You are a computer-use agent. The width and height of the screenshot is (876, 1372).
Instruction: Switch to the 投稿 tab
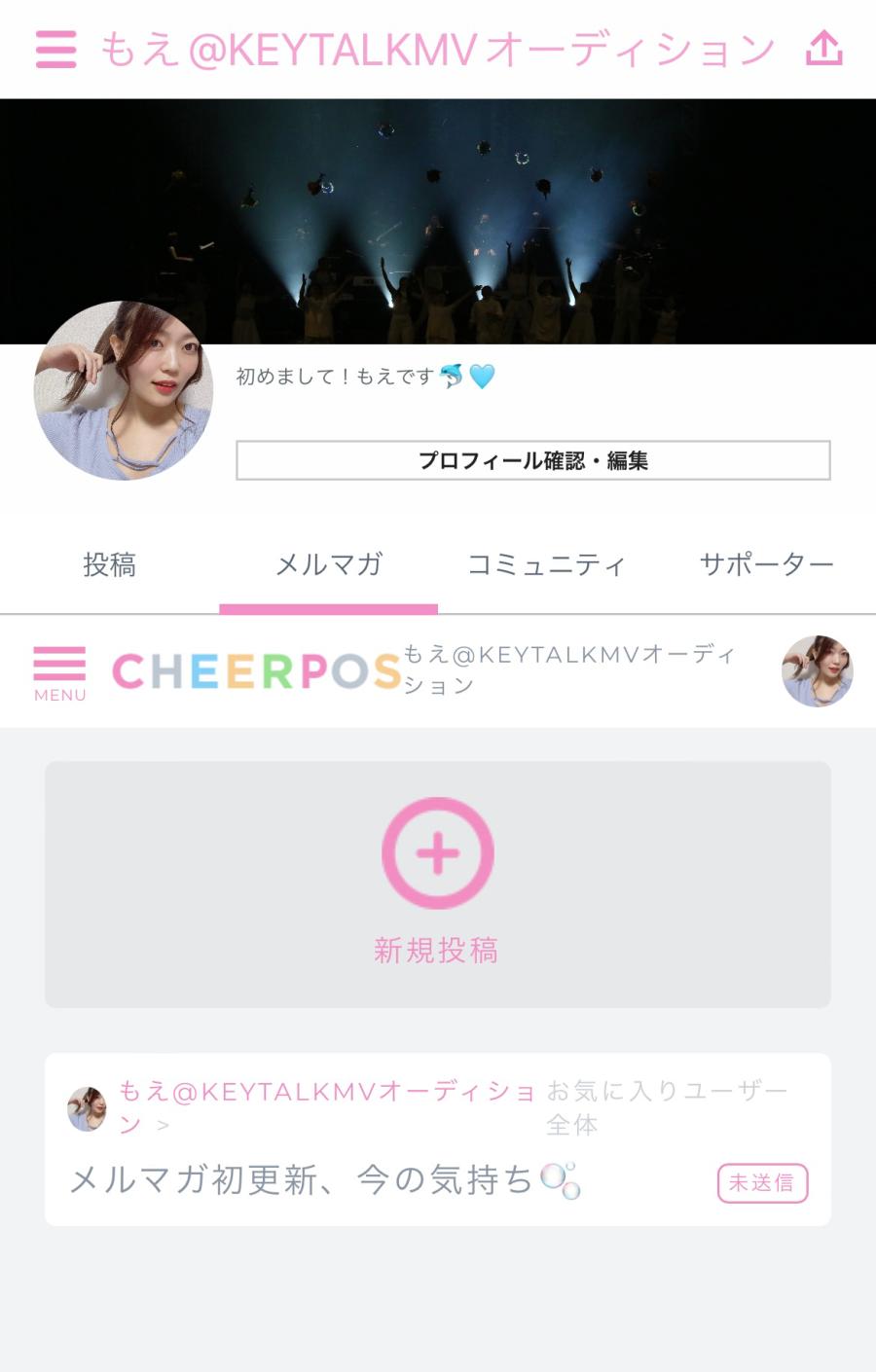[109, 564]
